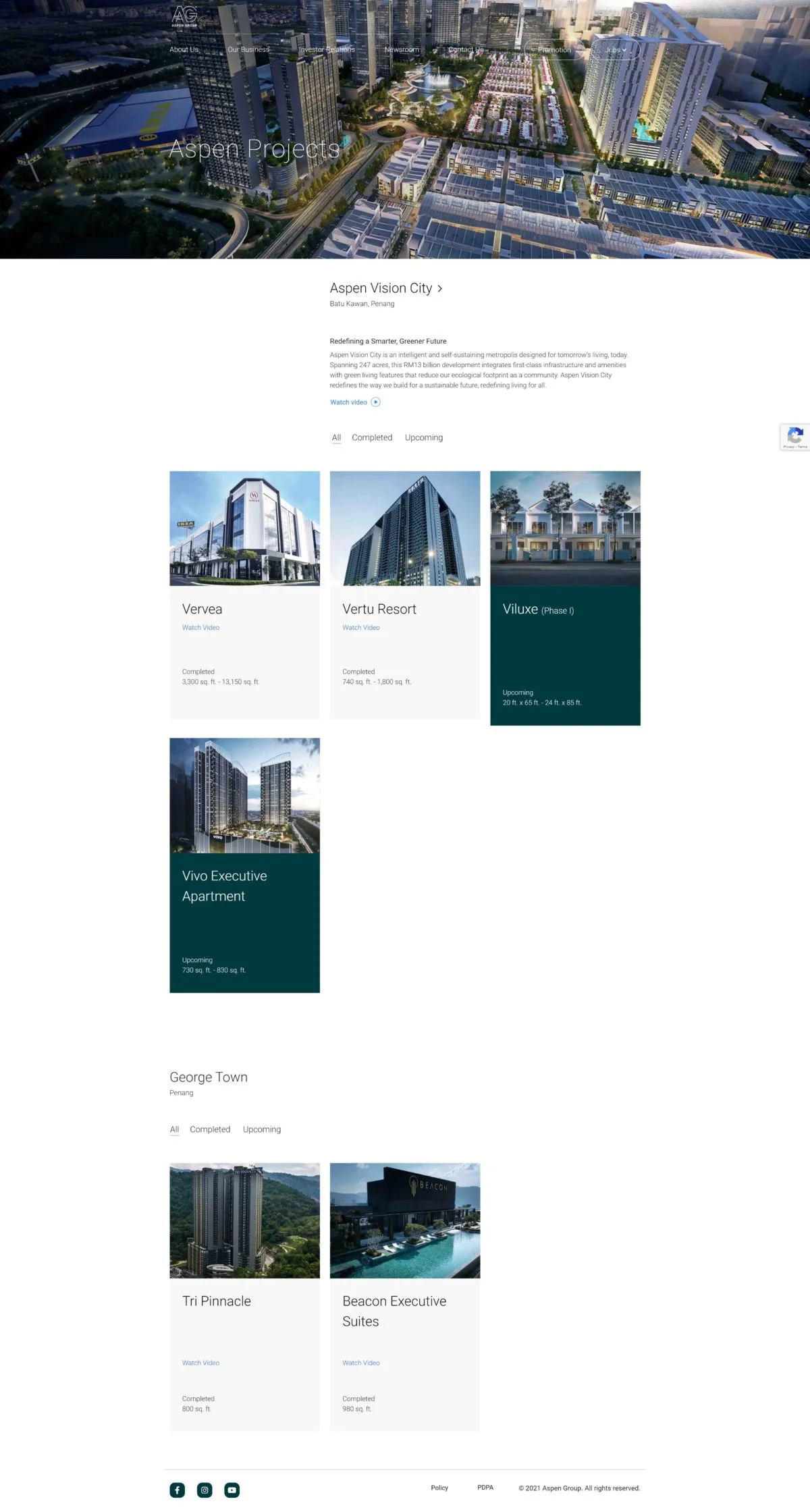Filter Aspen Vision City by Completed

(x=372, y=437)
